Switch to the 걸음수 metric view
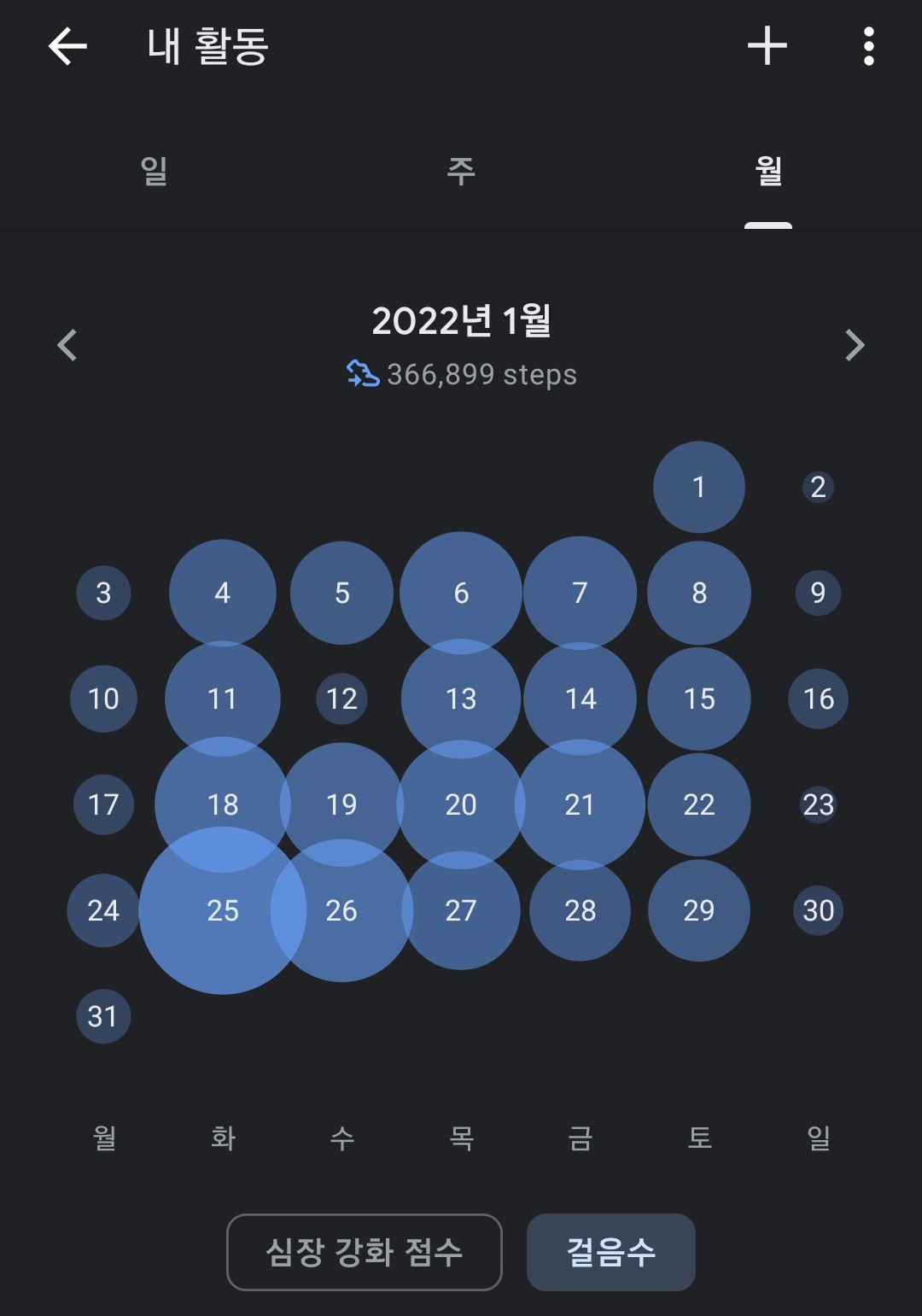Viewport: 922px width, 1316px height. point(611,1252)
